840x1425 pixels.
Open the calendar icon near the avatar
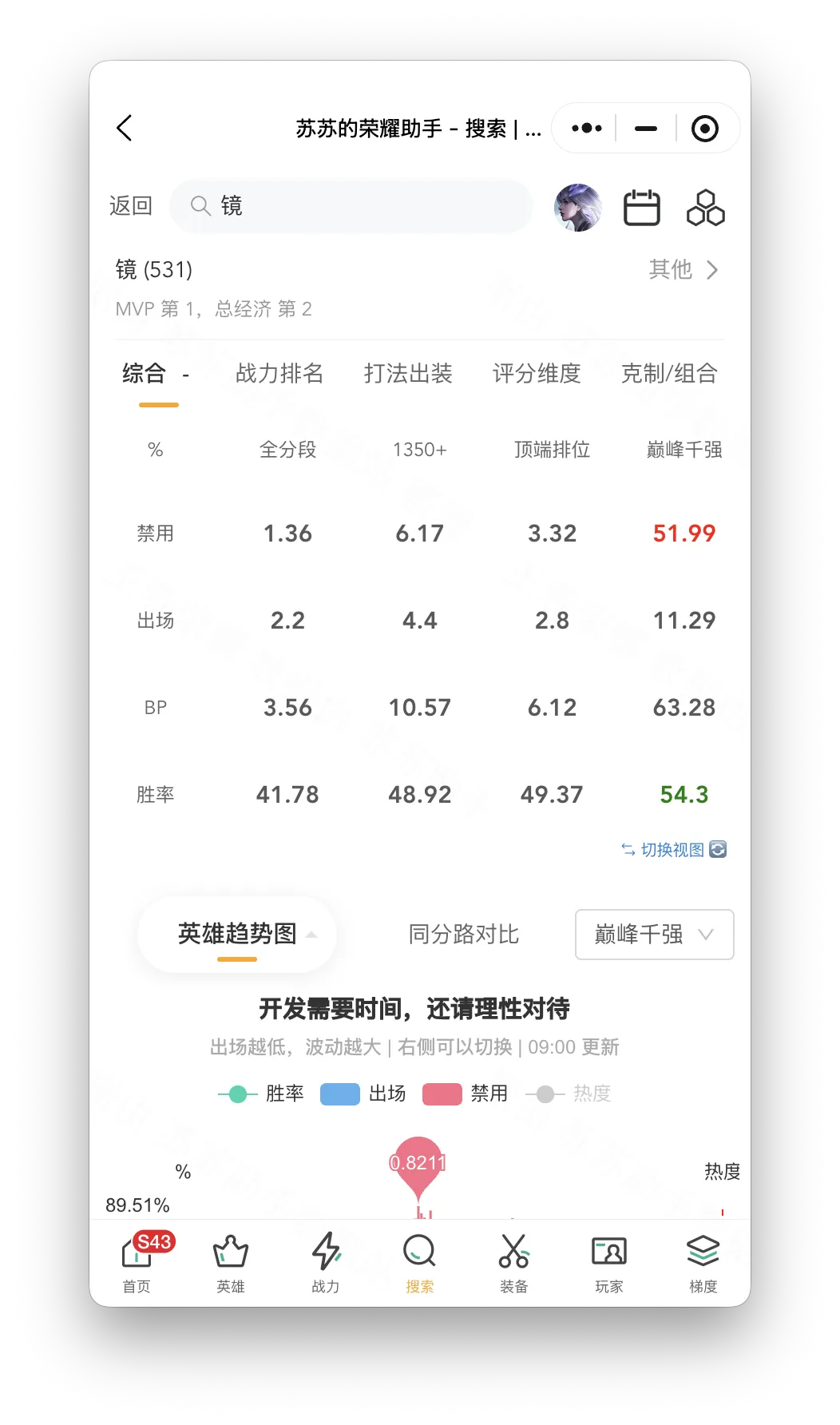(642, 206)
